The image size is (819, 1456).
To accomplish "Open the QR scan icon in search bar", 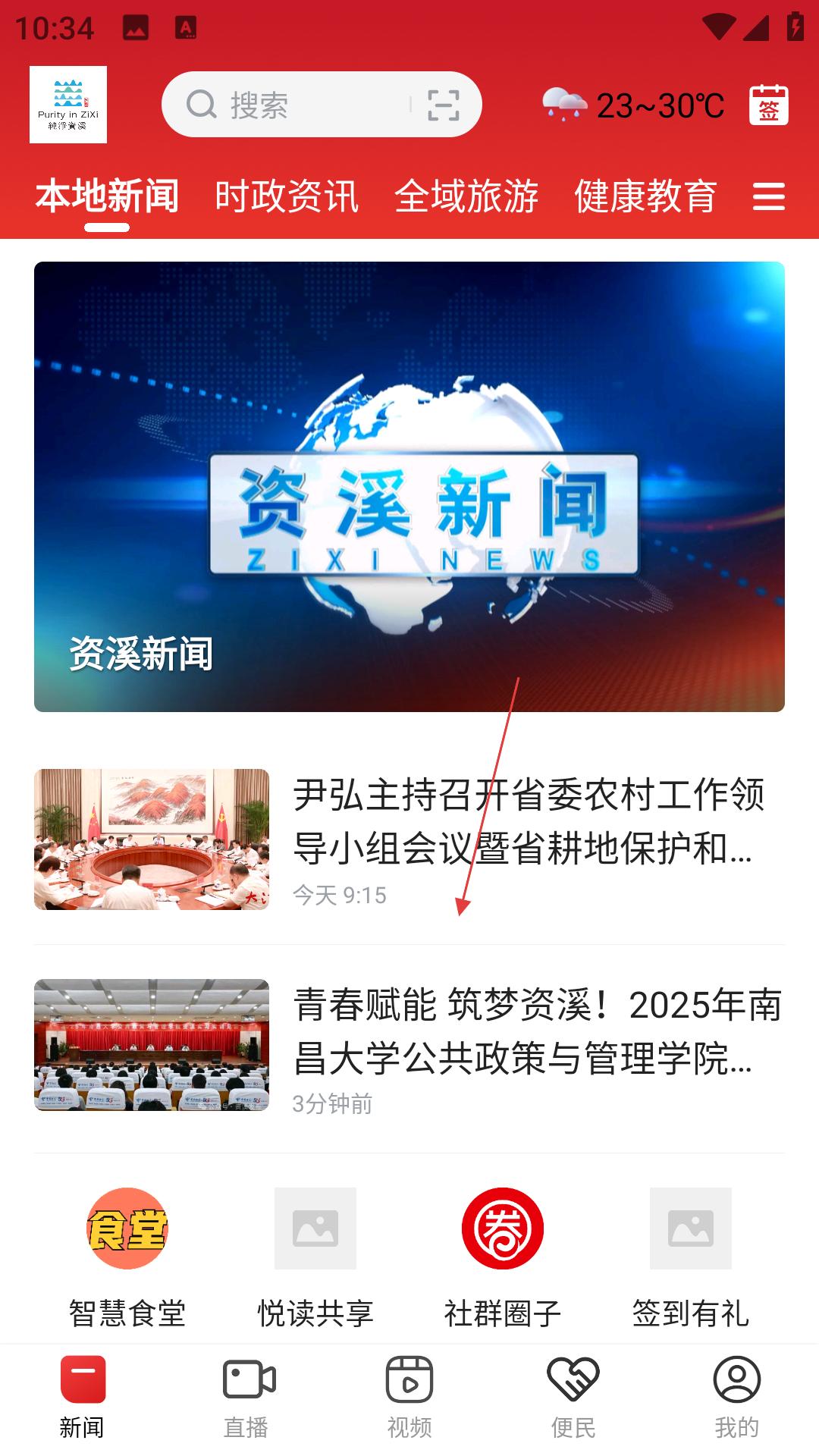I will click(x=444, y=105).
